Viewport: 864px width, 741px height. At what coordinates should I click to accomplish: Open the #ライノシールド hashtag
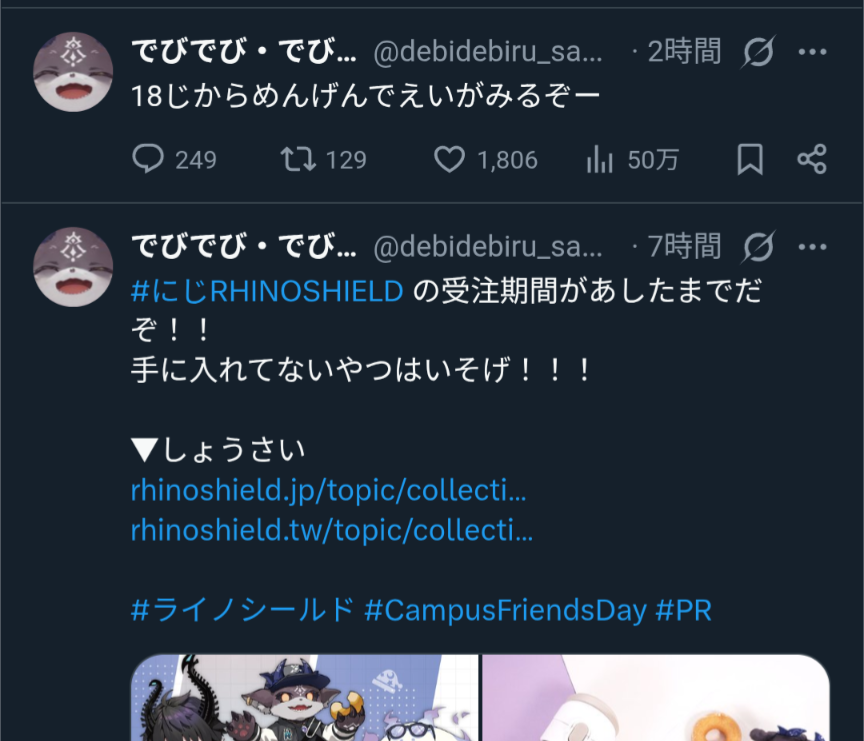pyautogui.click(x=242, y=610)
